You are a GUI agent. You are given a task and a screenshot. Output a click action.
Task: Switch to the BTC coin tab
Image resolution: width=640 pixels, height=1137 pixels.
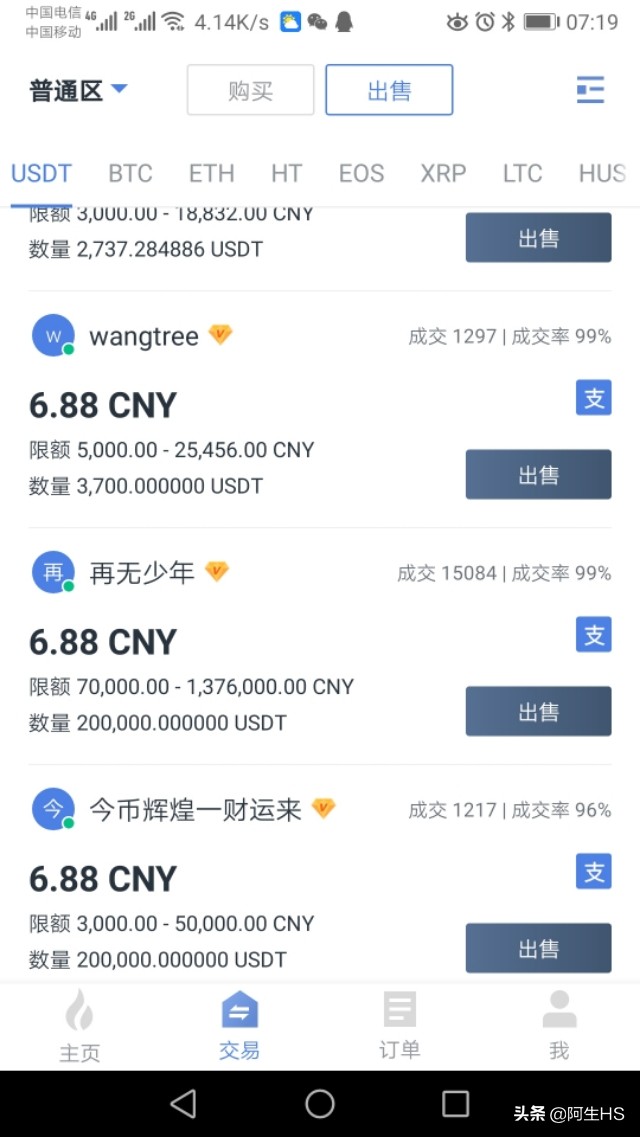tap(130, 173)
